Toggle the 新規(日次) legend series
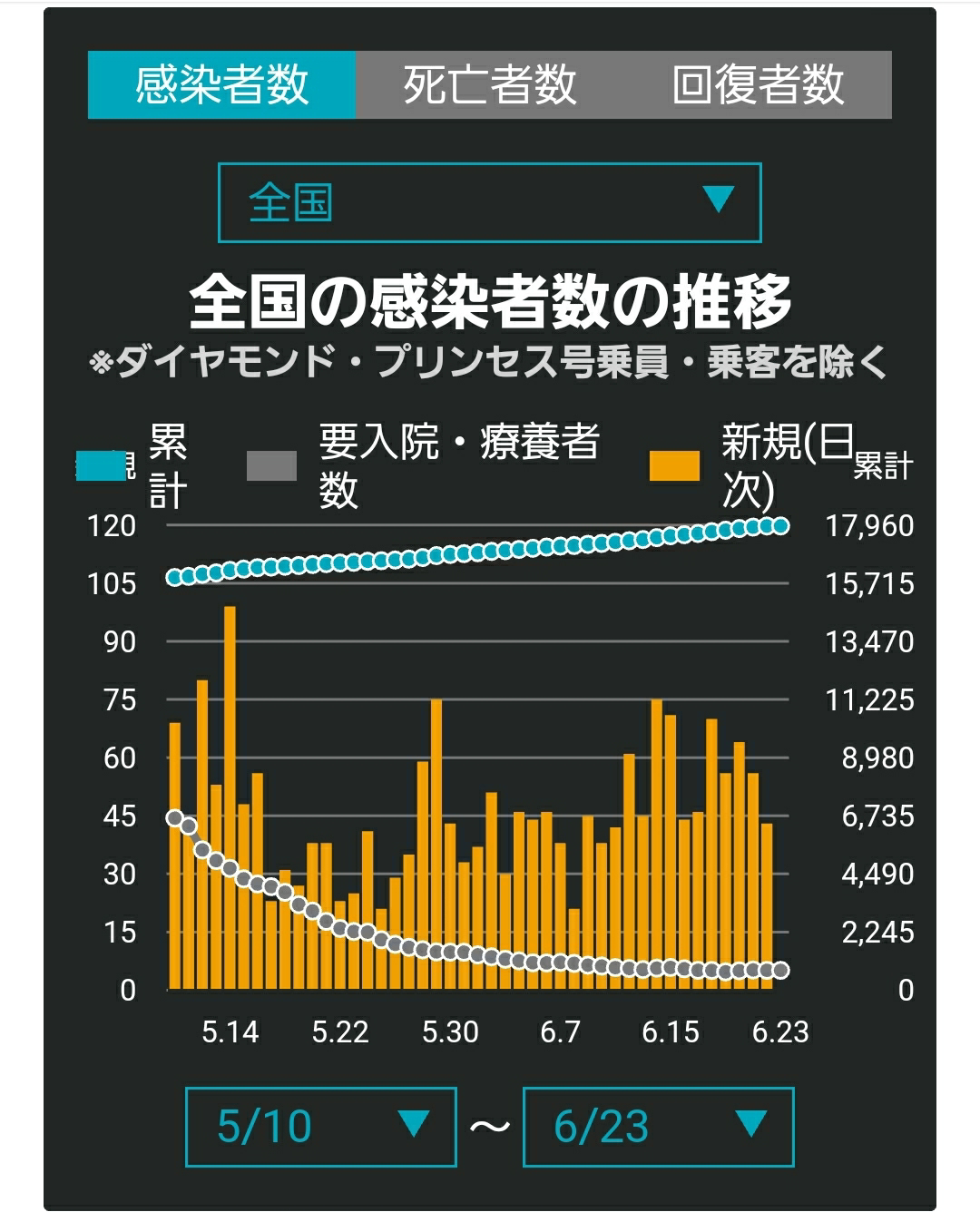 (752, 466)
